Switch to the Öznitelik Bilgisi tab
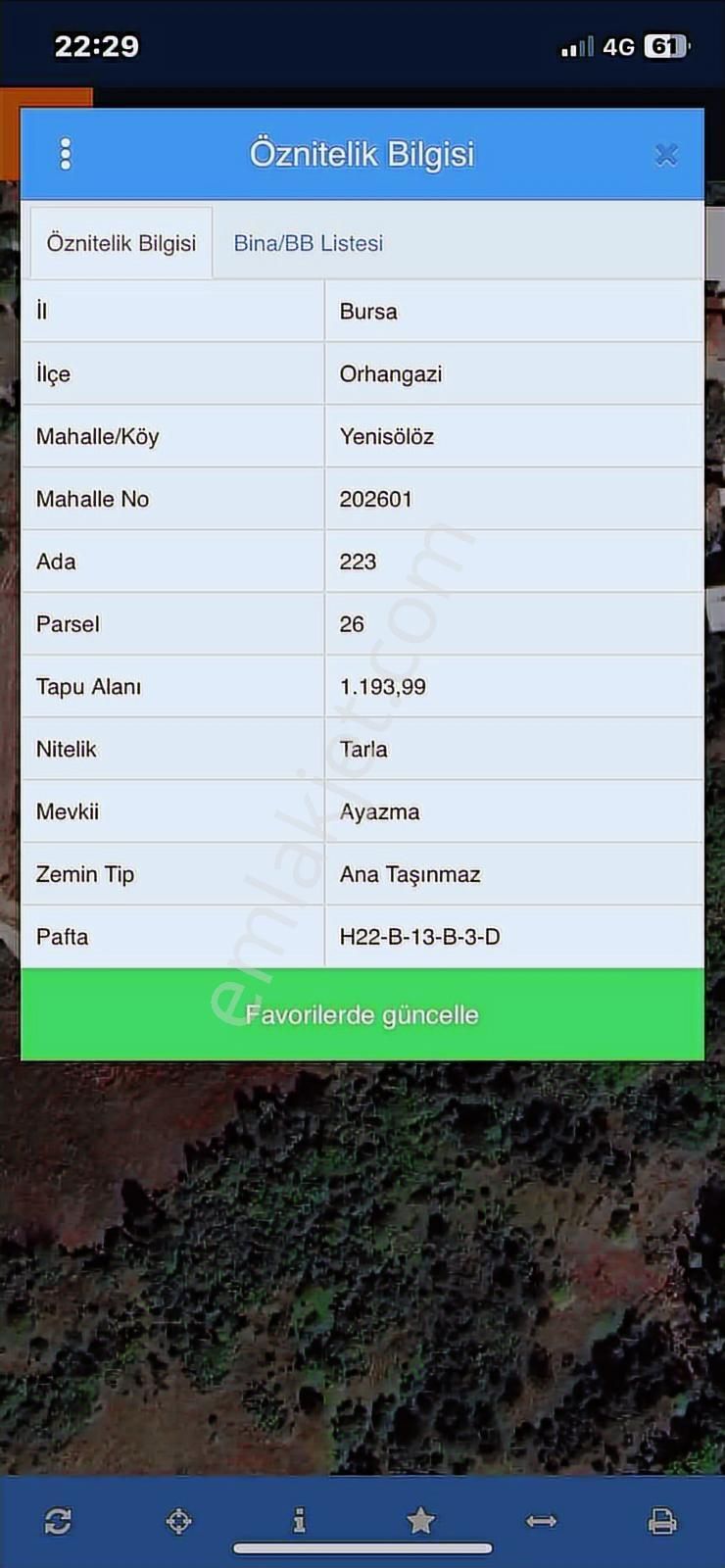This screenshot has width=725, height=1568. click(x=121, y=243)
